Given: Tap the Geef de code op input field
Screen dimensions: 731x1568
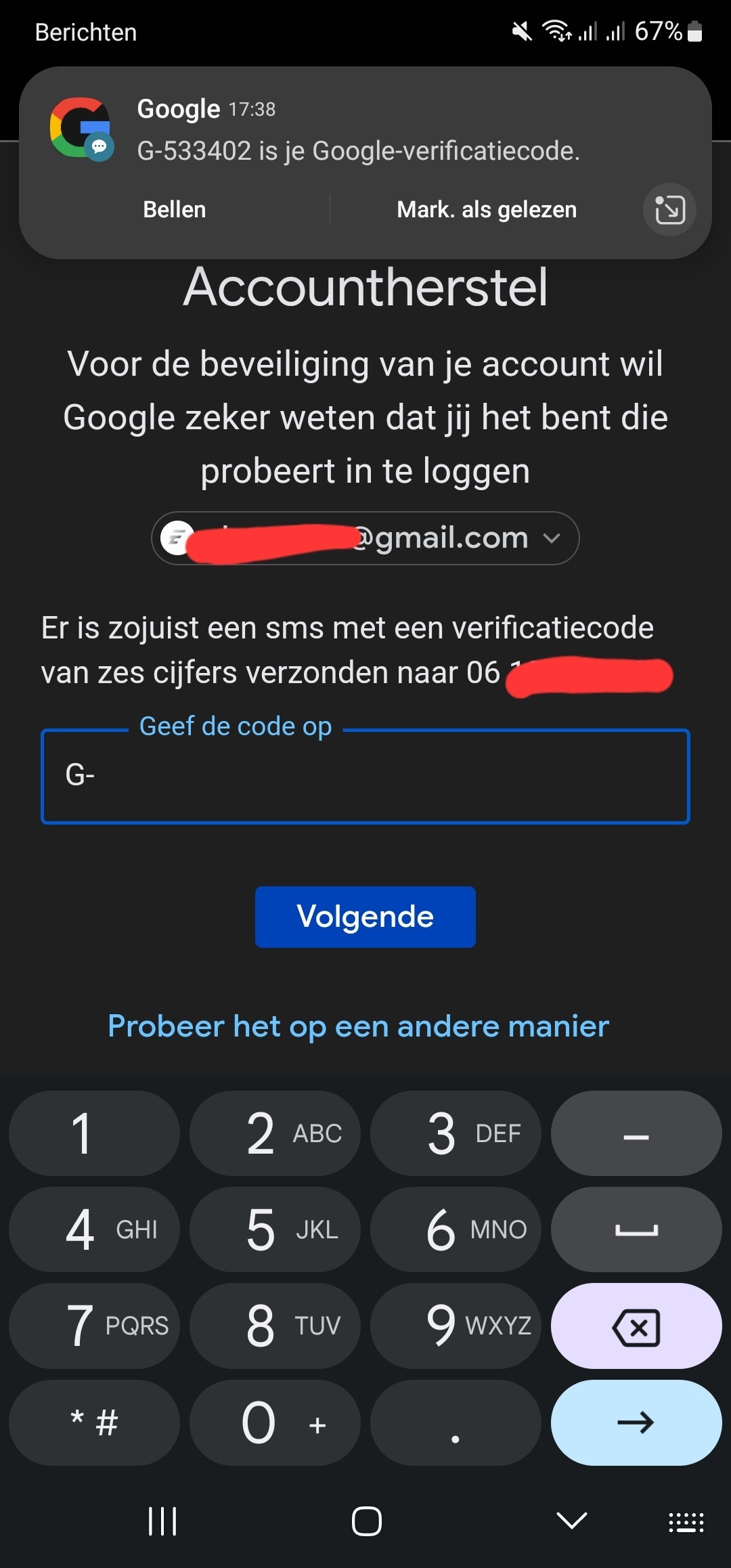Looking at the screenshot, I should point(365,776).
